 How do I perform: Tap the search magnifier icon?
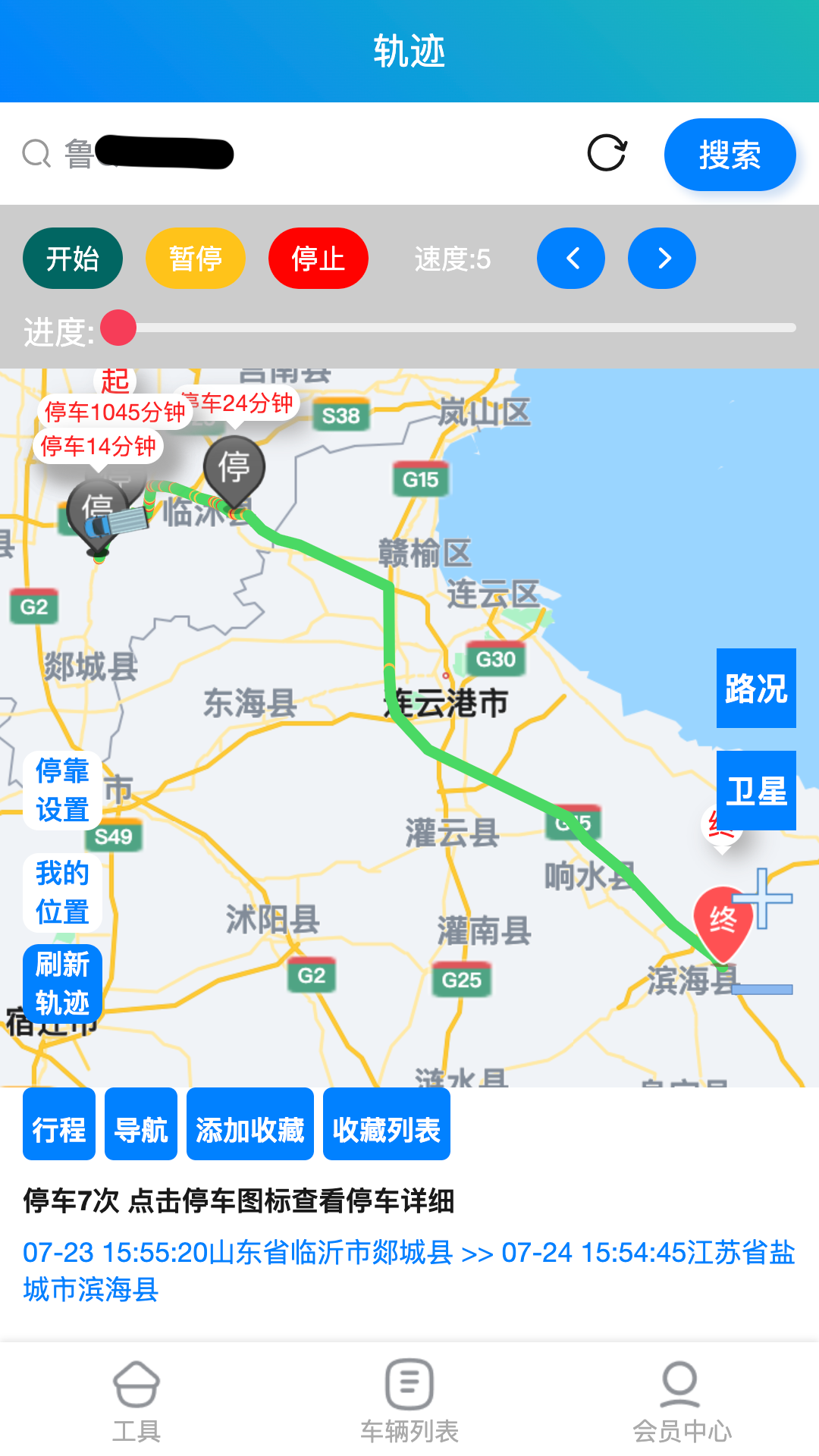pyautogui.click(x=36, y=153)
